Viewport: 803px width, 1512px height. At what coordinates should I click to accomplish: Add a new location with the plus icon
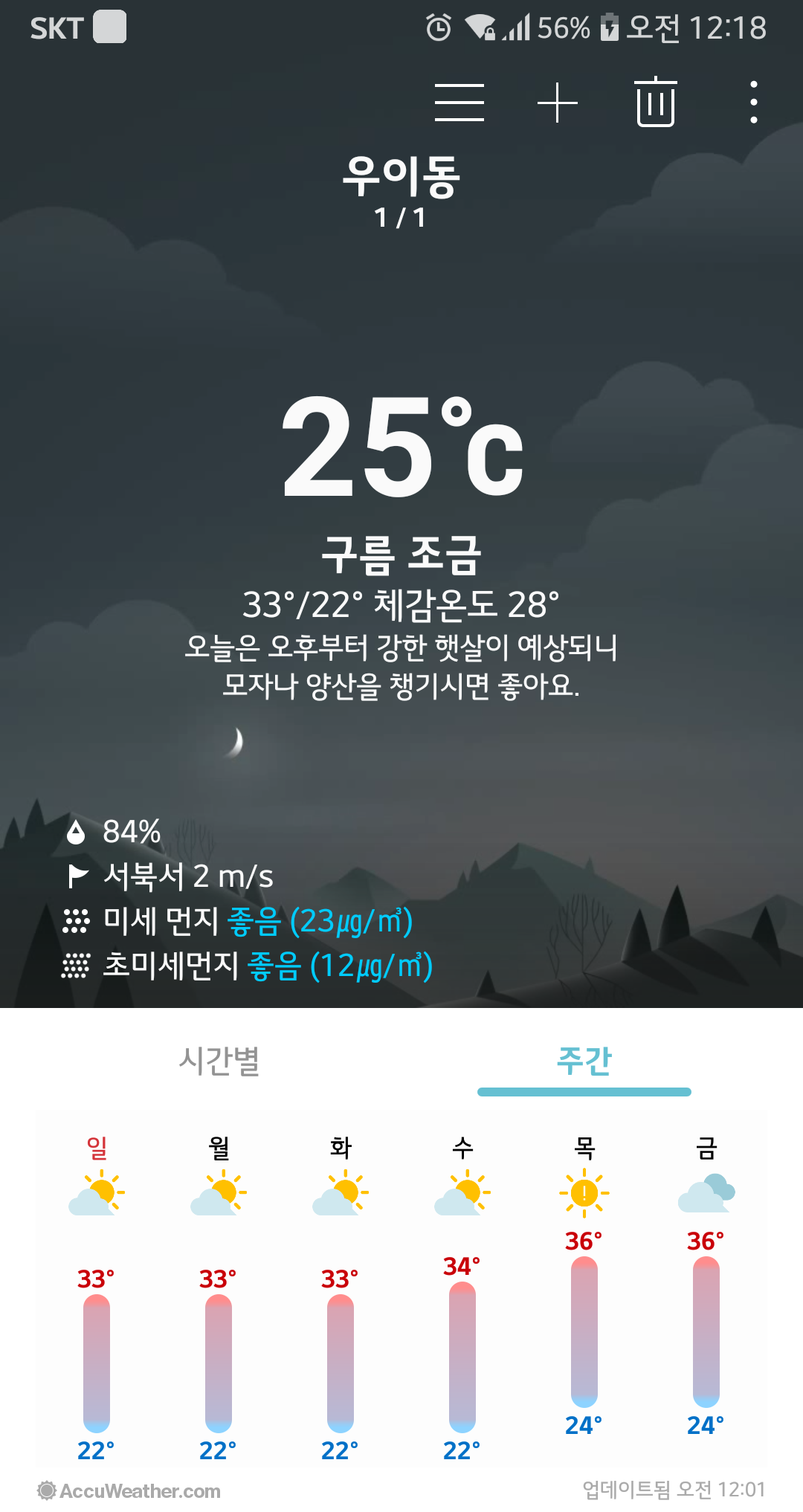pos(558,103)
